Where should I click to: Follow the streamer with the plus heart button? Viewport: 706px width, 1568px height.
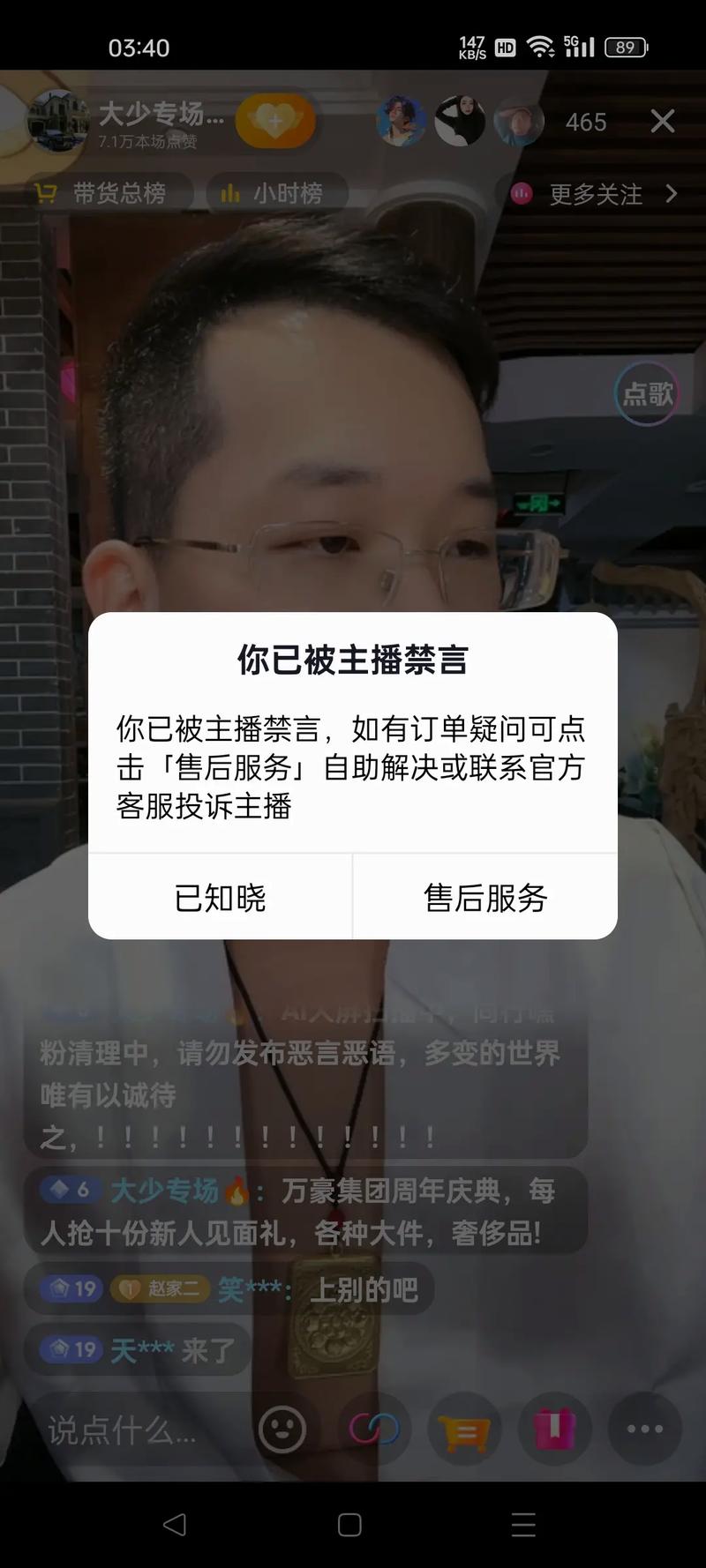[x=275, y=122]
